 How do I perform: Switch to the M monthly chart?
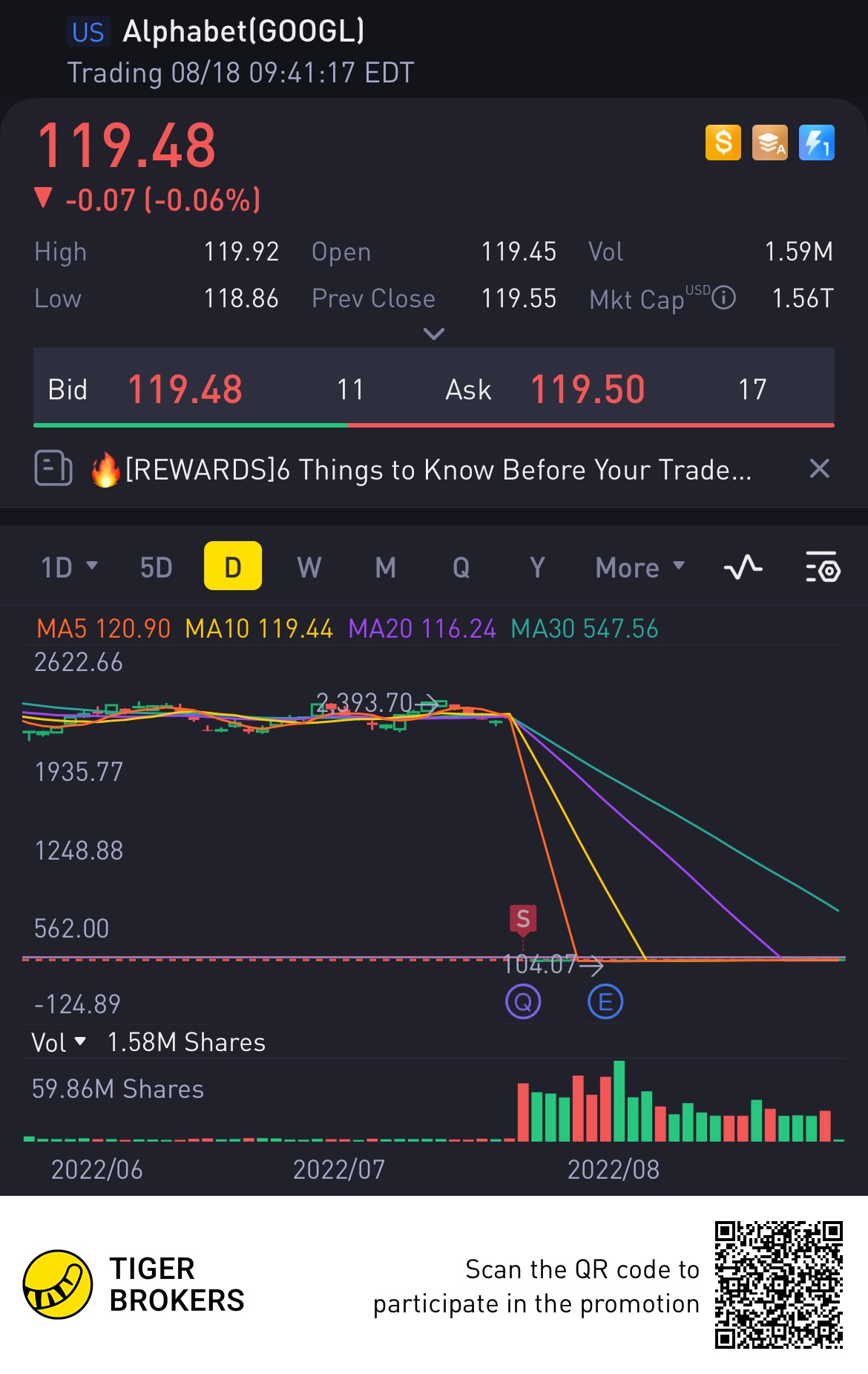(386, 567)
